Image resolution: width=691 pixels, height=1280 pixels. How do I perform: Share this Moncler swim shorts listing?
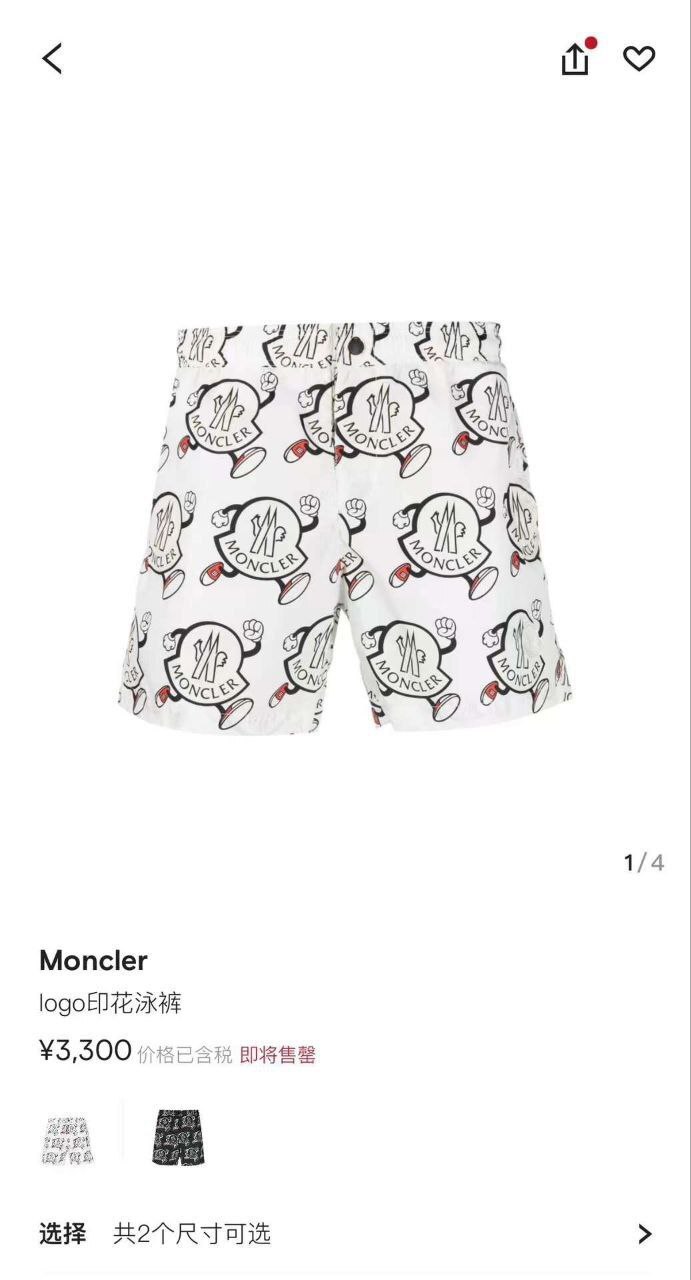coord(575,59)
